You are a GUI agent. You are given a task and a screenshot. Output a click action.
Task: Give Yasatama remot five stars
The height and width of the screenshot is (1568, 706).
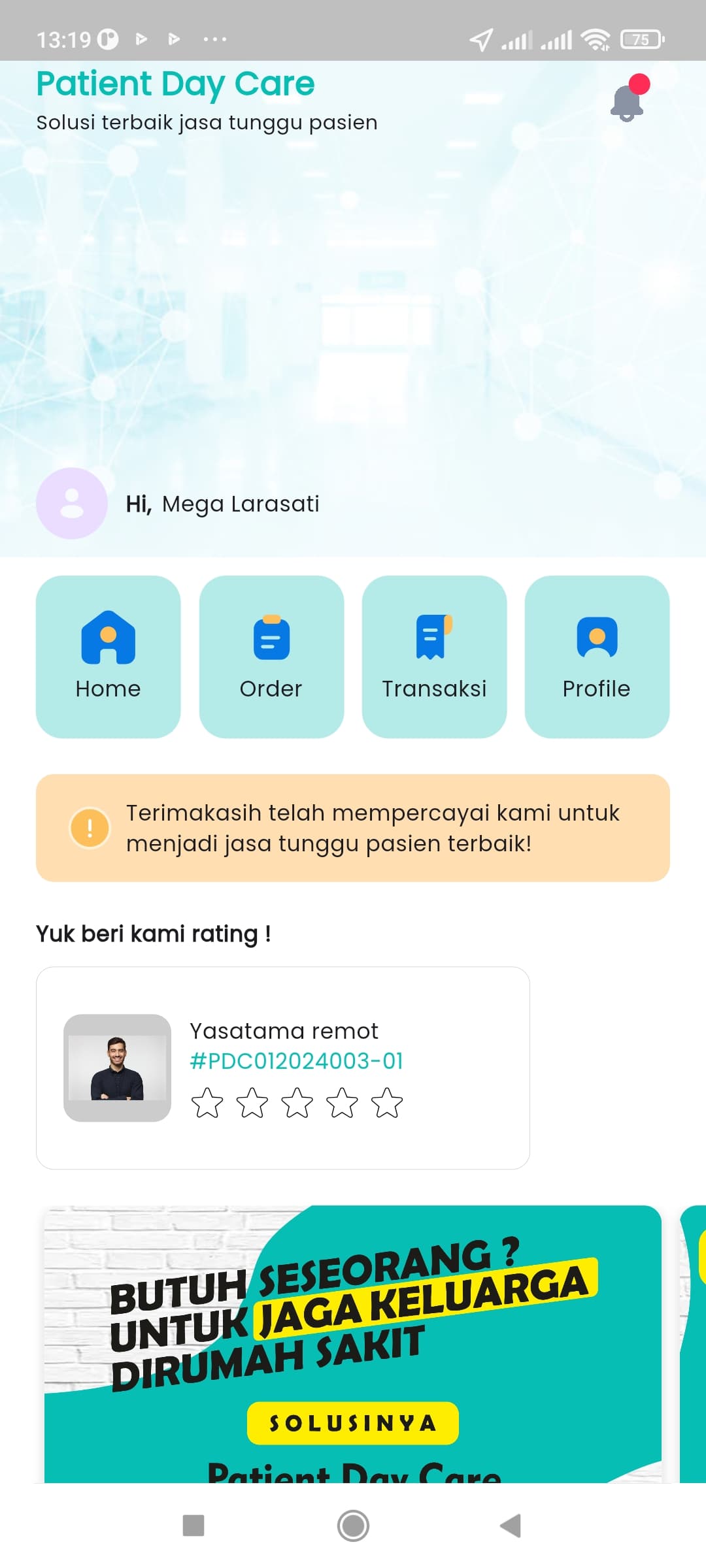[x=387, y=1103]
